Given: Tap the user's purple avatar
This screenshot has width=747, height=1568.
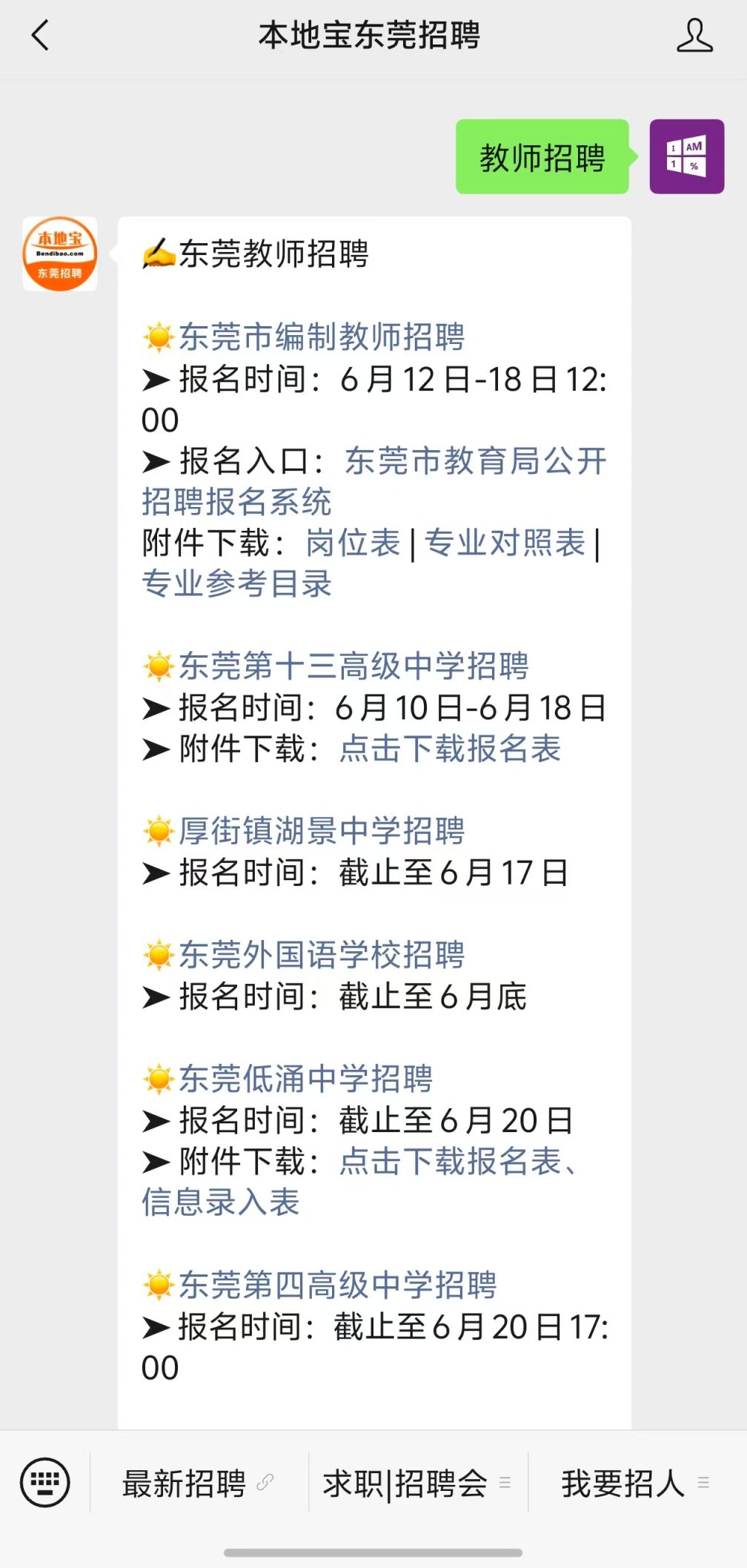Looking at the screenshot, I should (687, 156).
